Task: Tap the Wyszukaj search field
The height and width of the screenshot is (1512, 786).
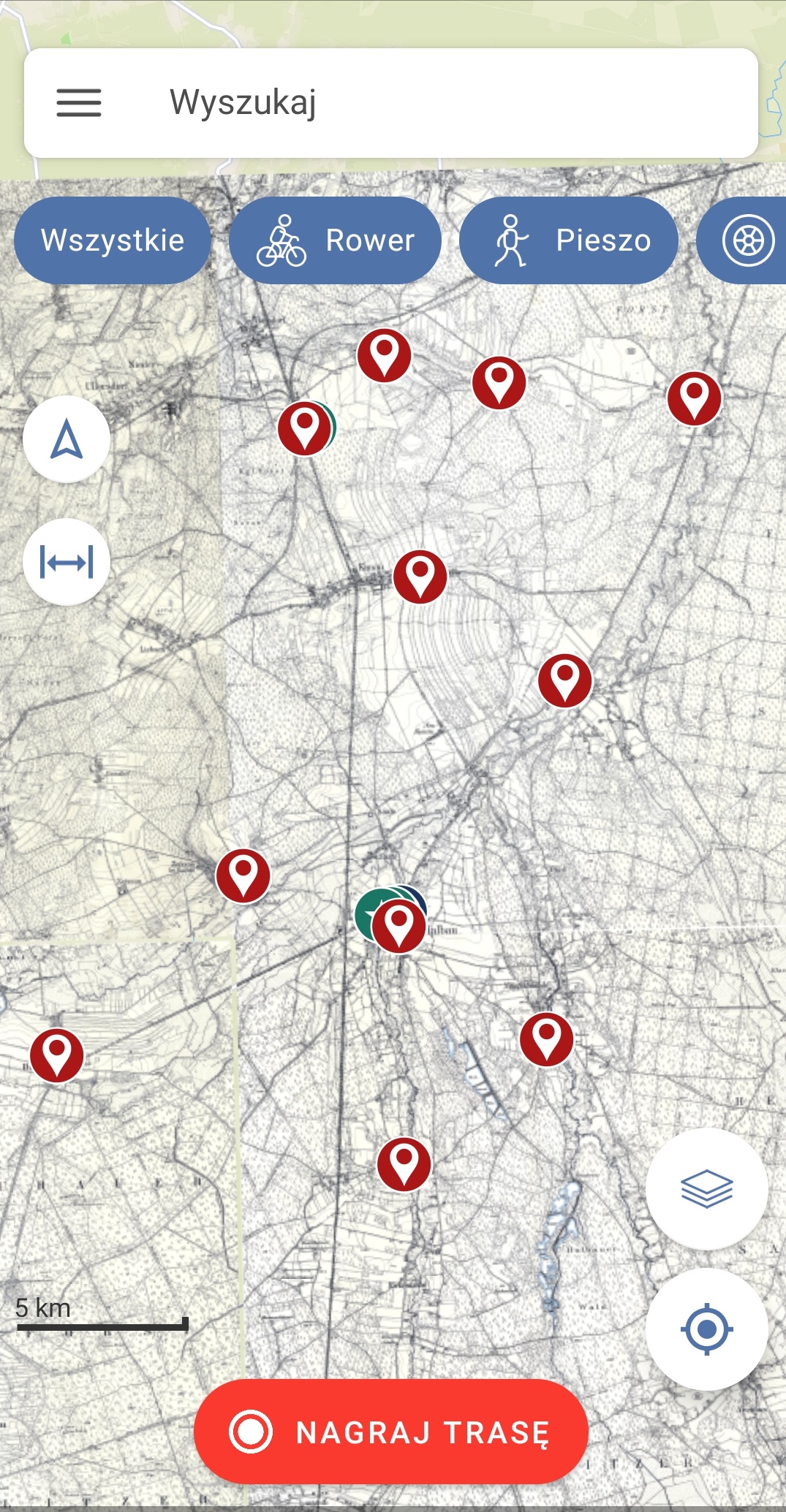Action: coord(391,103)
